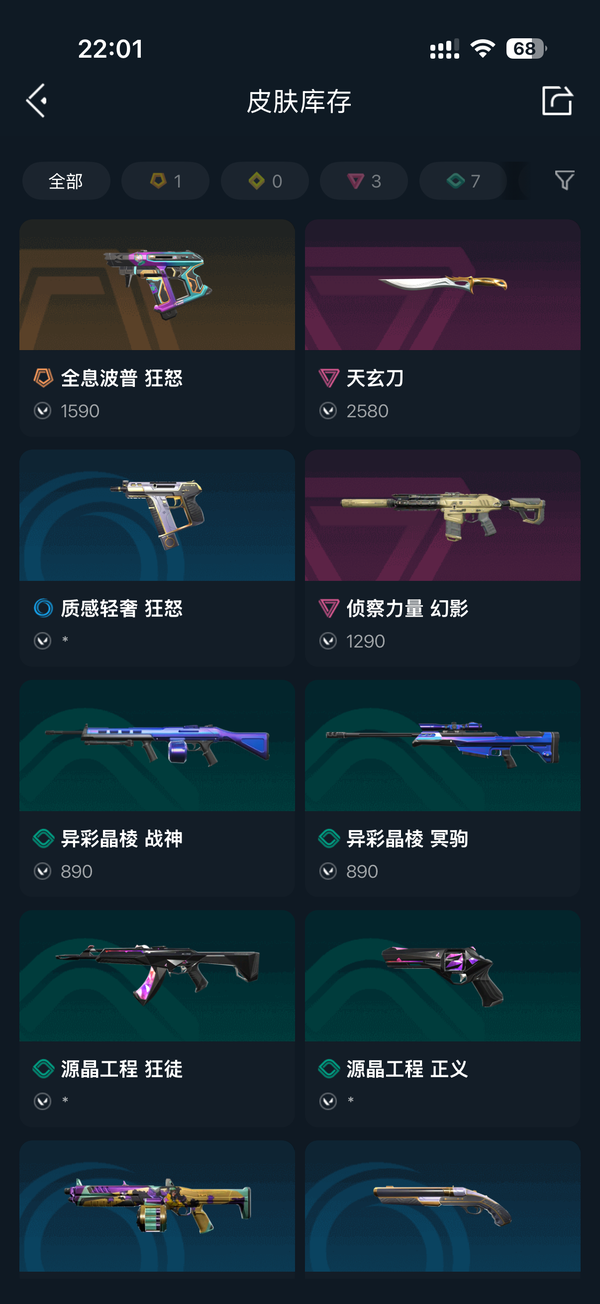
Task: View the 侦察力量 幻影 skin card
Action: point(443,557)
